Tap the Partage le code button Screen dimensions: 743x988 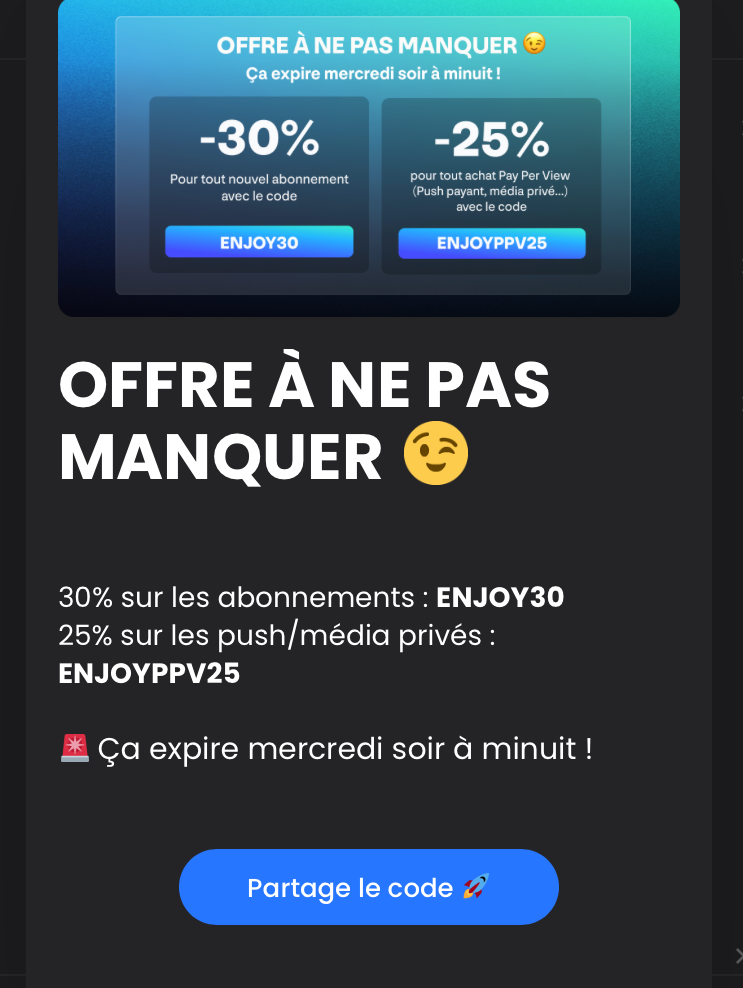(368, 887)
